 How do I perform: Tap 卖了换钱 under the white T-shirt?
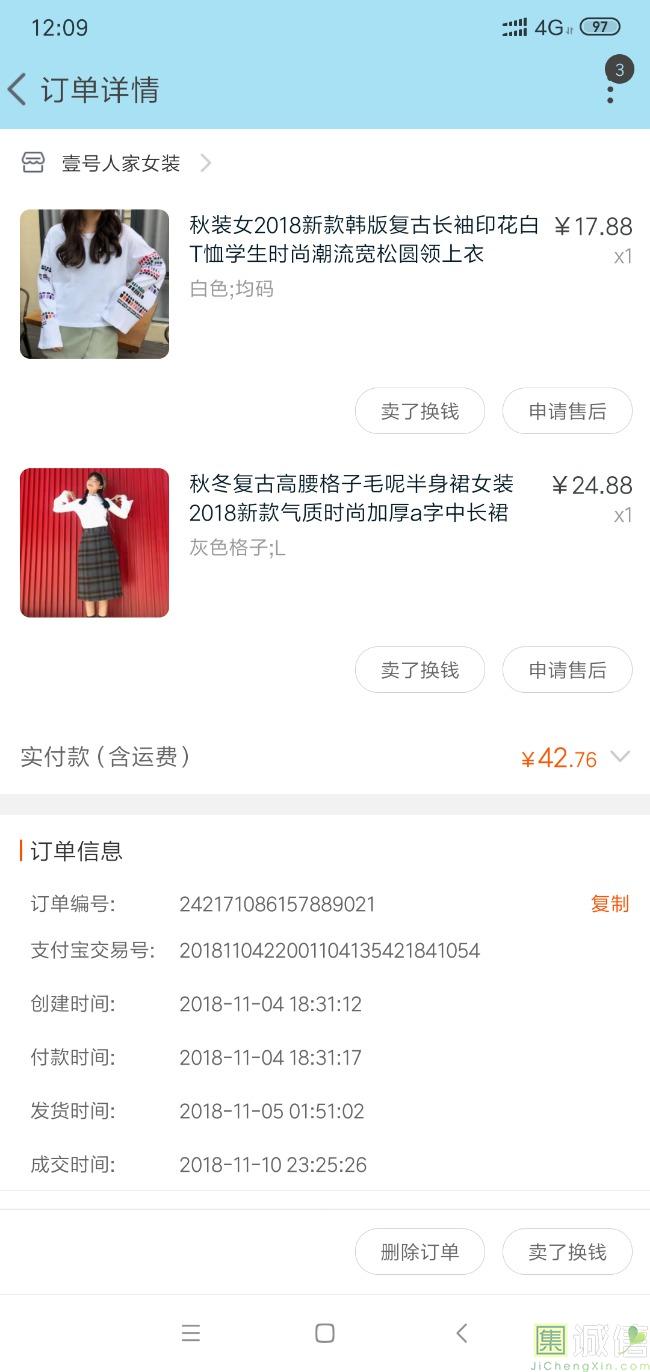pos(420,411)
